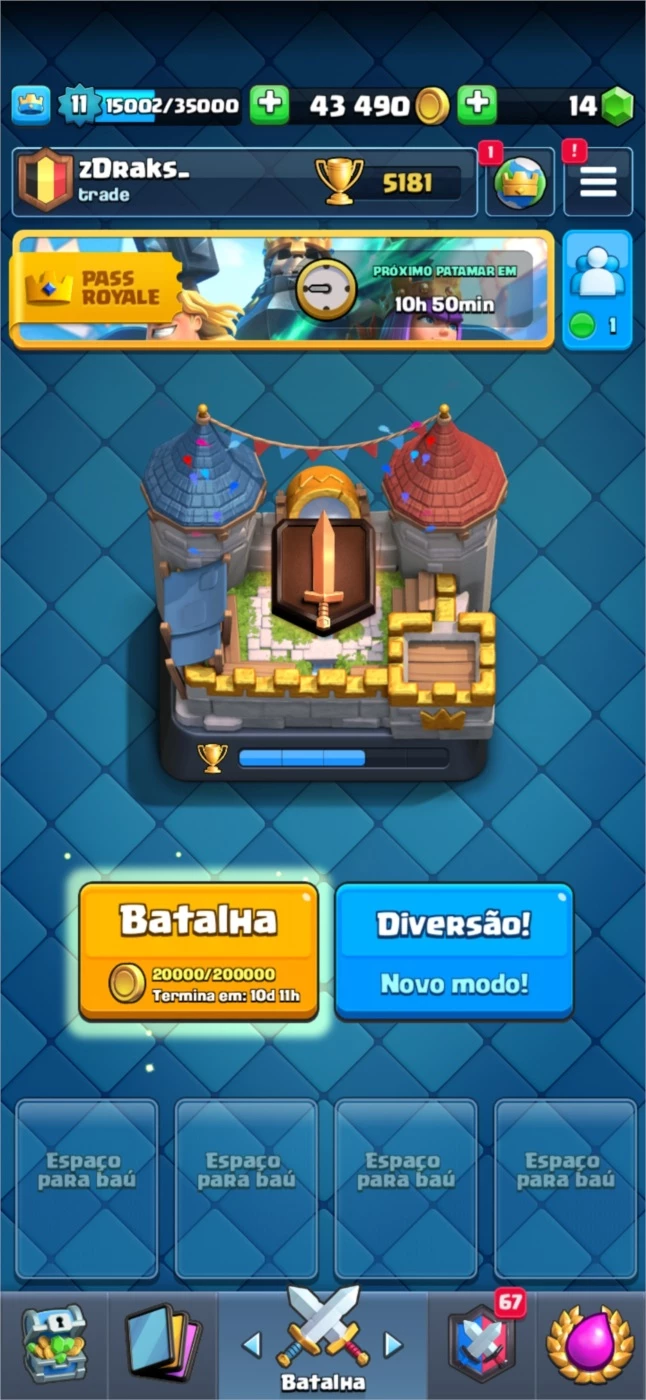
Task: Switch to the cards collection tab
Action: pos(163,1345)
